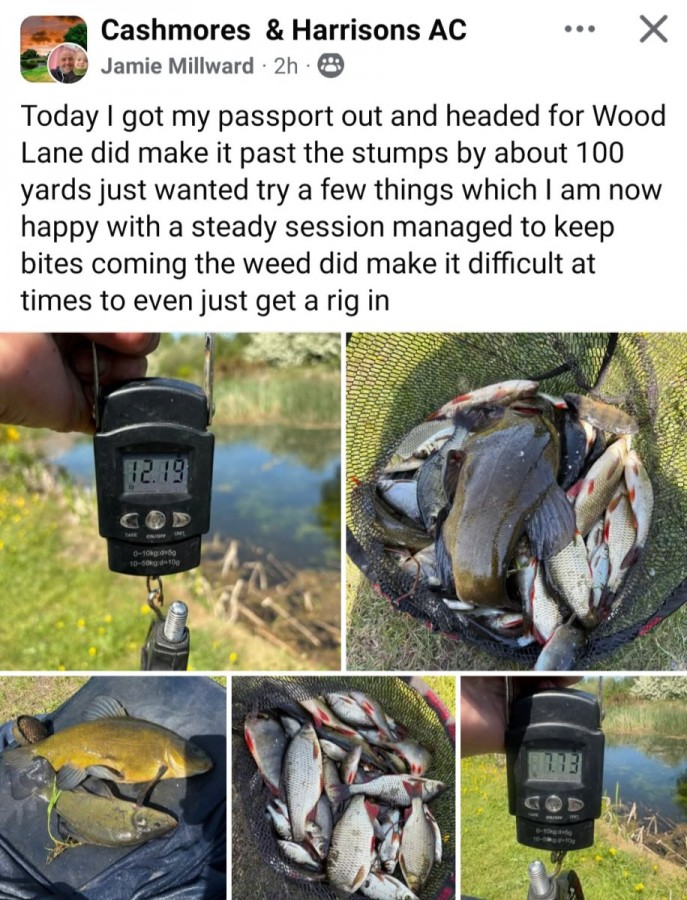Close this post with the X

(x=652, y=30)
